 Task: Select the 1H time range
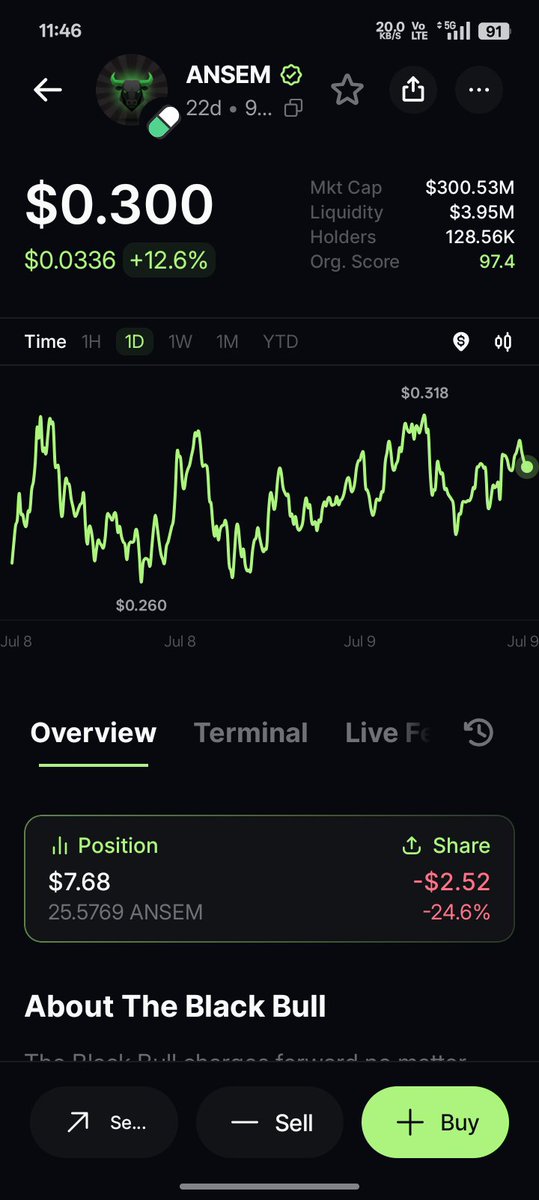coord(91,342)
